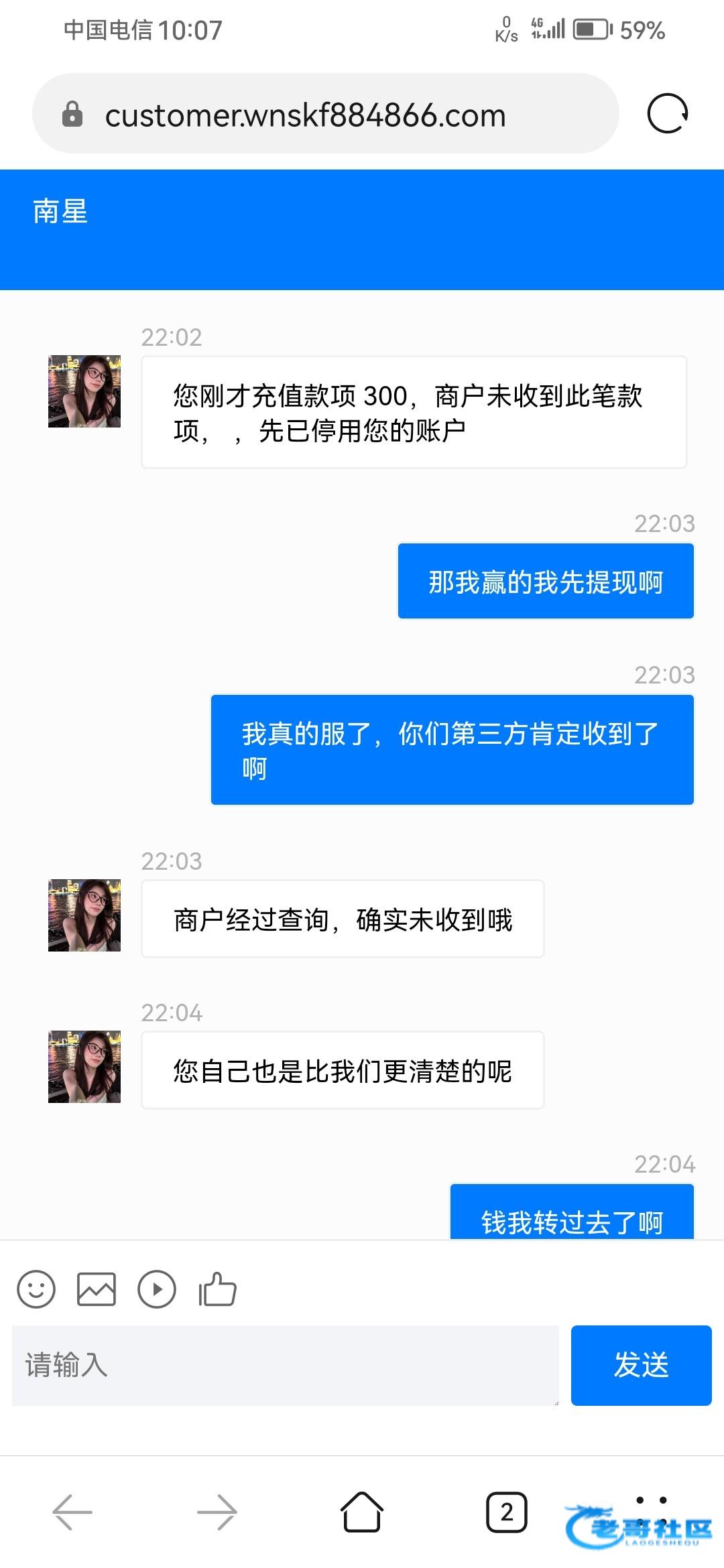Attach an image to the chat
The image size is (724, 1568).
[x=97, y=1289]
